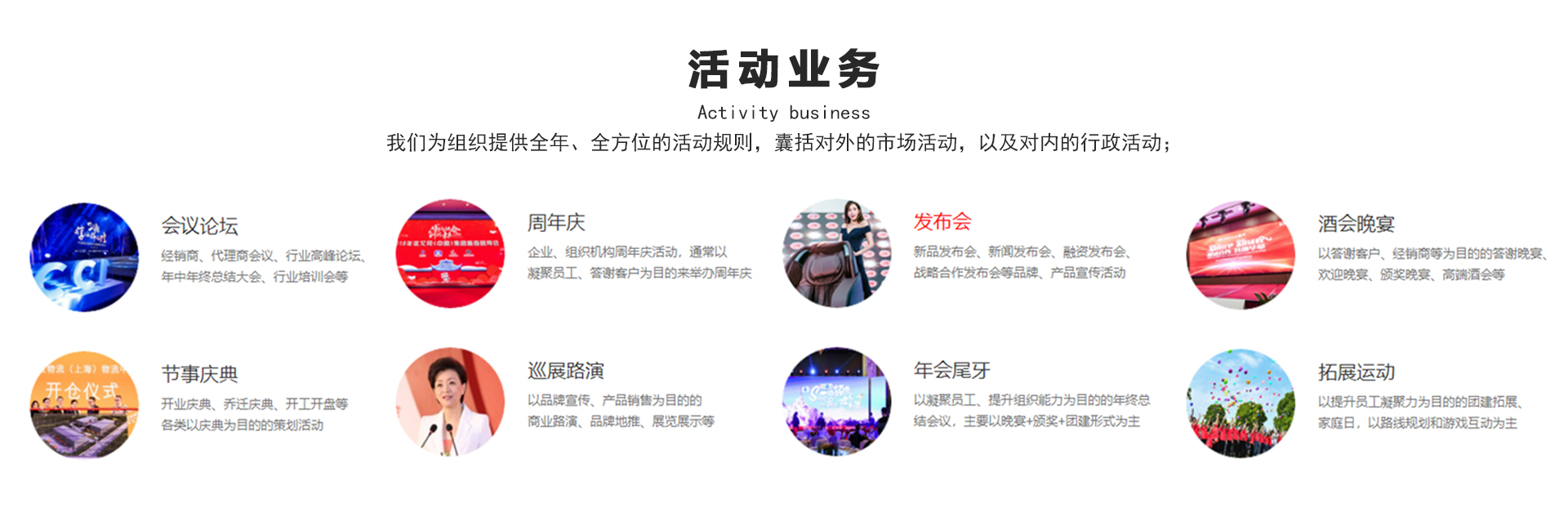Open the 节事庆典 item
The image size is (1568, 512).
(199, 375)
